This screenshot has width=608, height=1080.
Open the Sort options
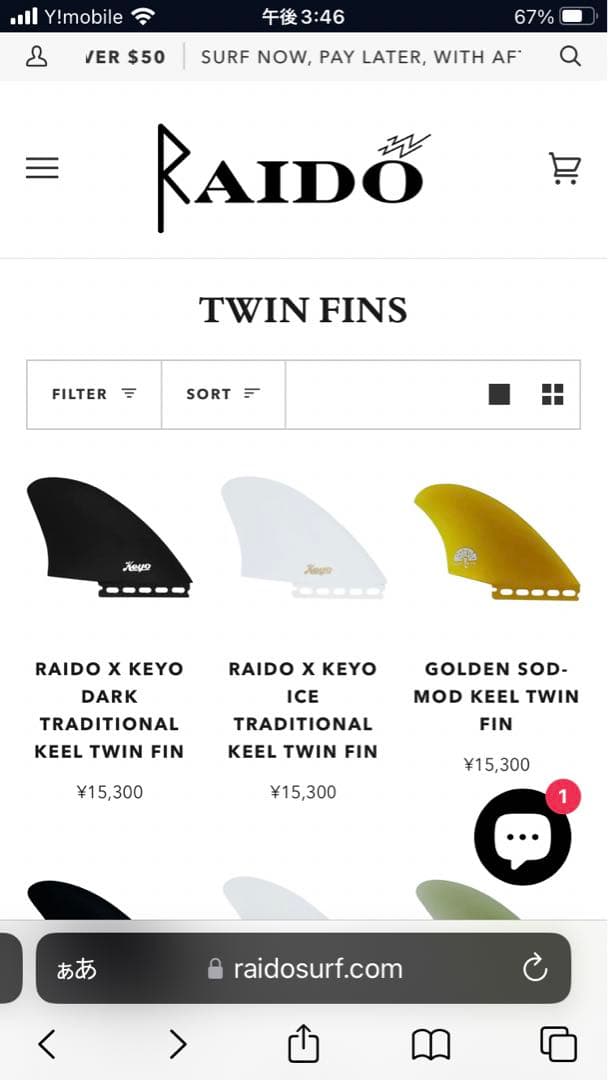[223, 394]
